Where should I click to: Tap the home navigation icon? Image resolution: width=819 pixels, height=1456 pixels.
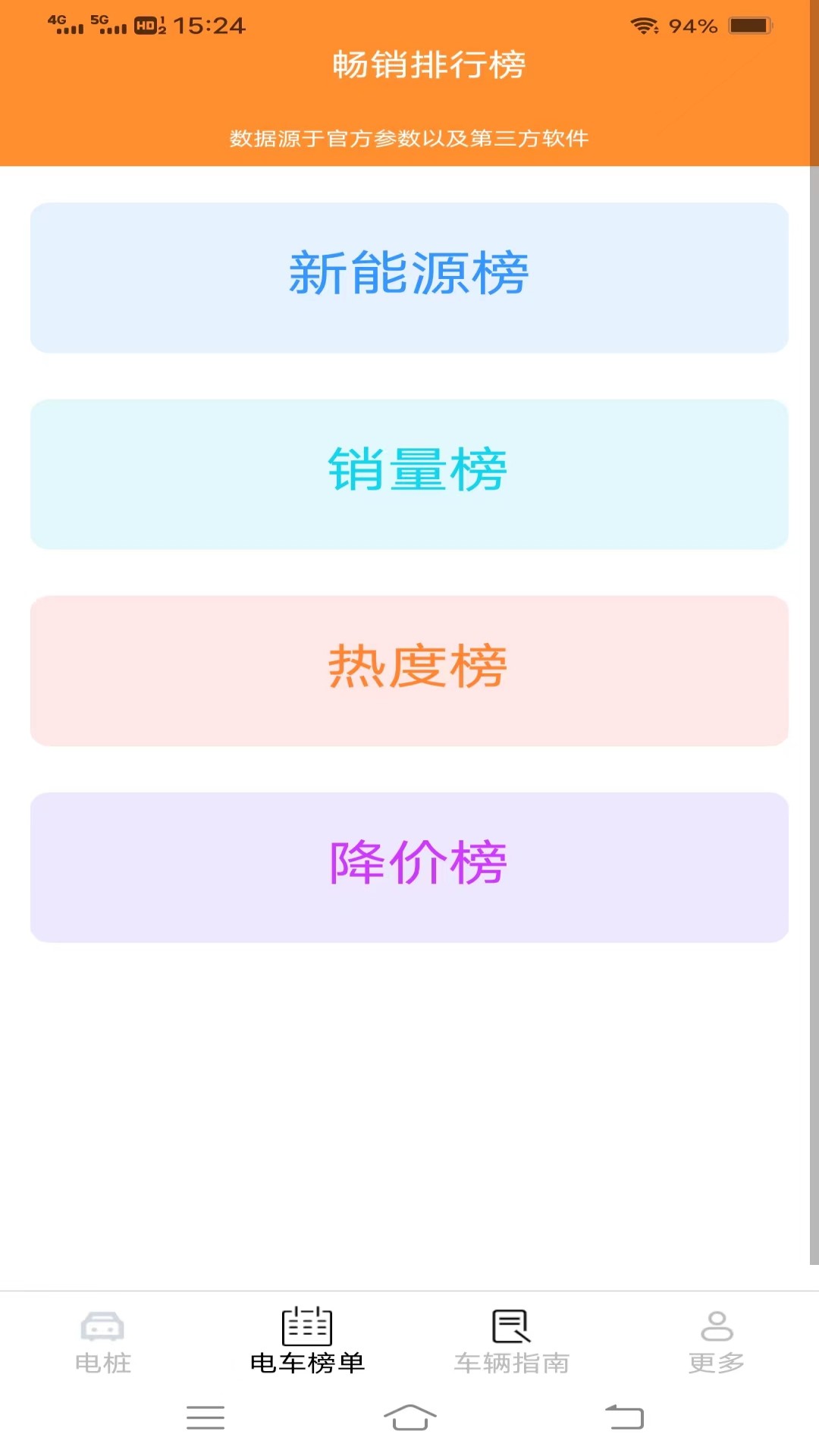409,1418
